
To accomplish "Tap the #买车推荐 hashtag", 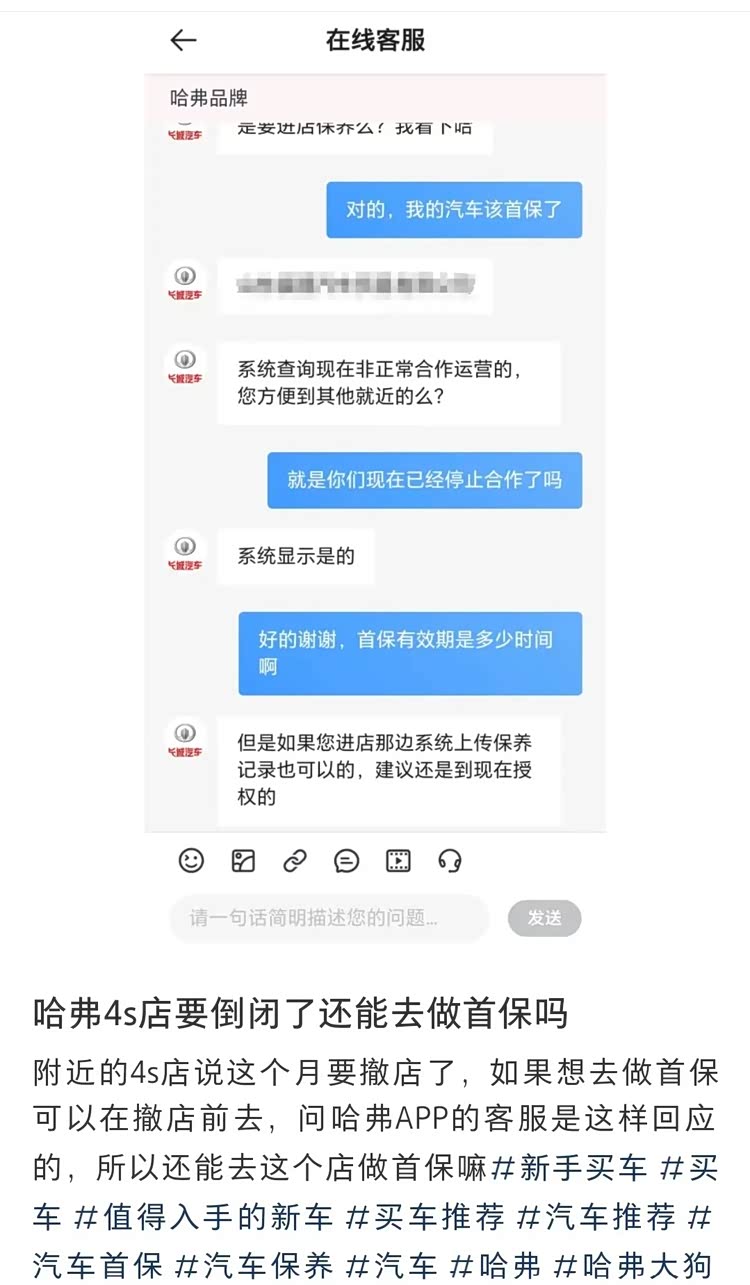I will click(425, 1217).
